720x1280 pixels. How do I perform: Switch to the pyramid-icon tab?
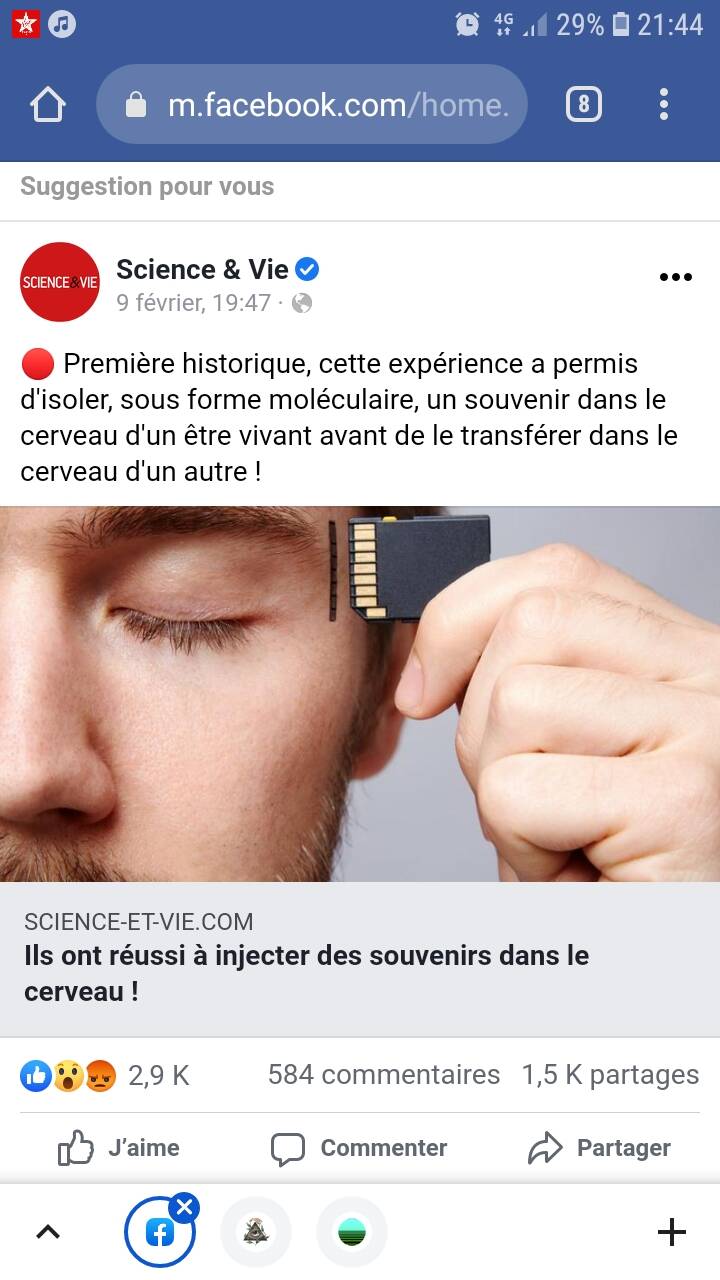[x=256, y=1232]
